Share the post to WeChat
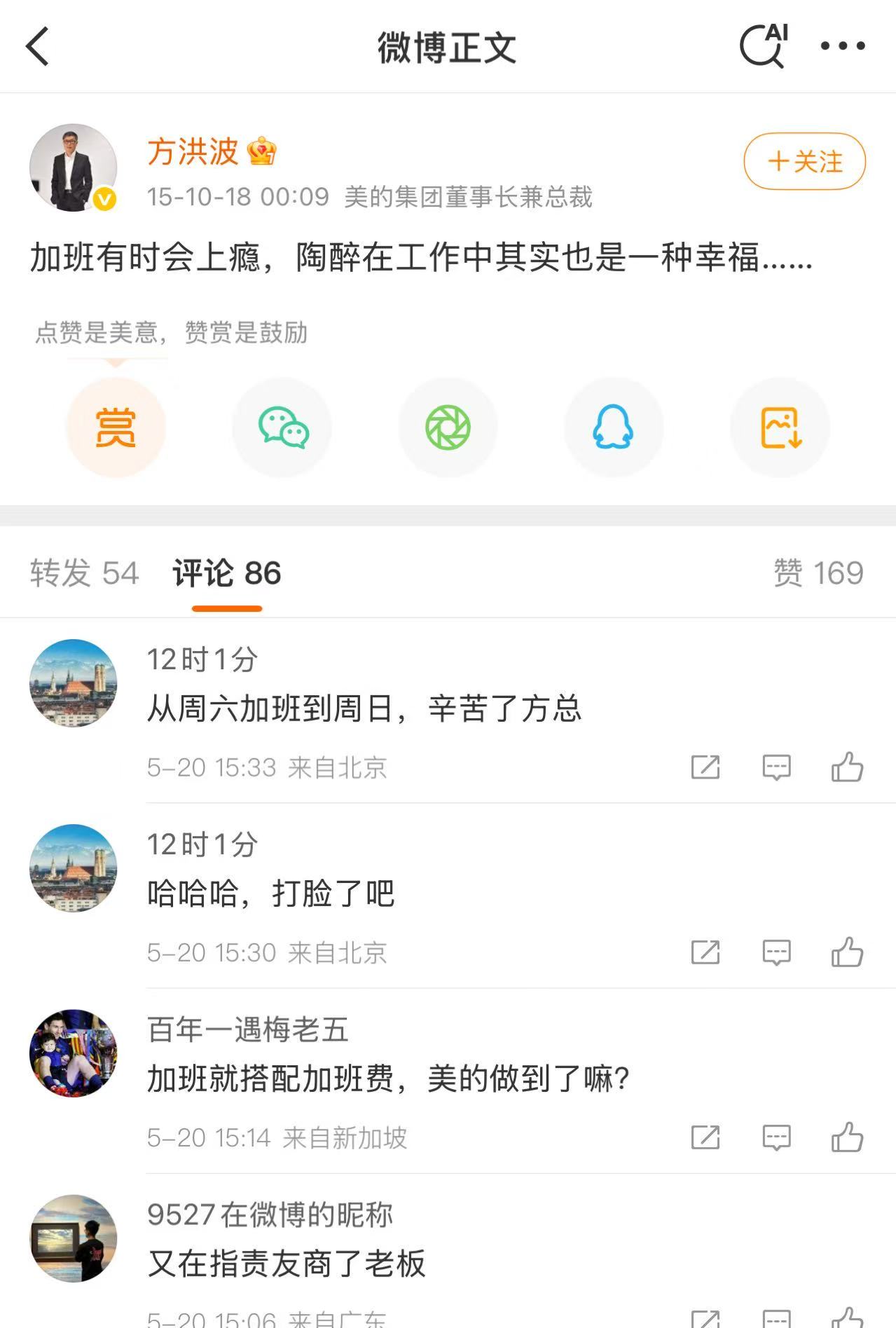Image resolution: width=896 pixels, height=1328 pixels. [281, 426]
